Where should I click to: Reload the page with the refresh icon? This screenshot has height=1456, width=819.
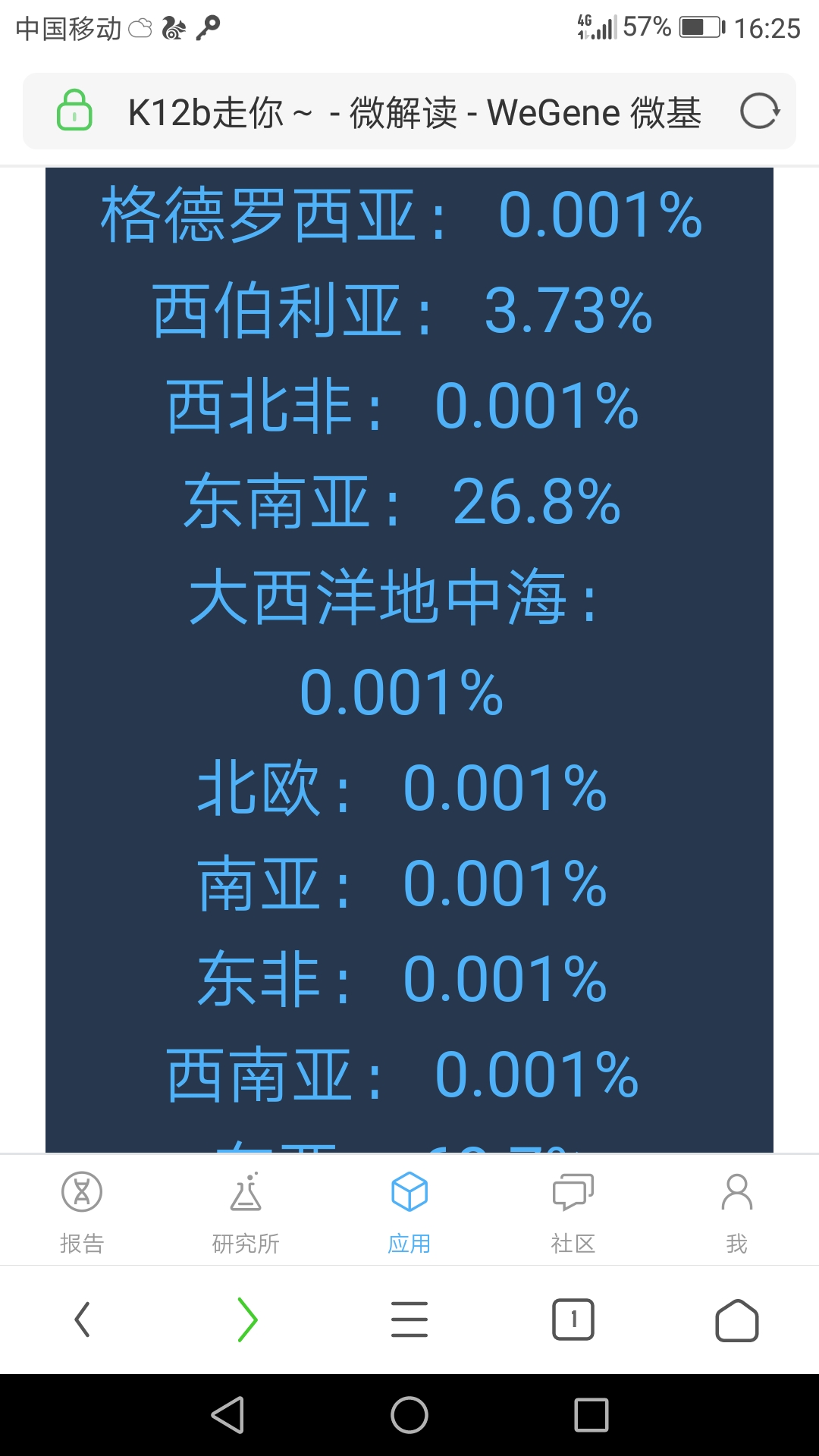coord(759,111)
